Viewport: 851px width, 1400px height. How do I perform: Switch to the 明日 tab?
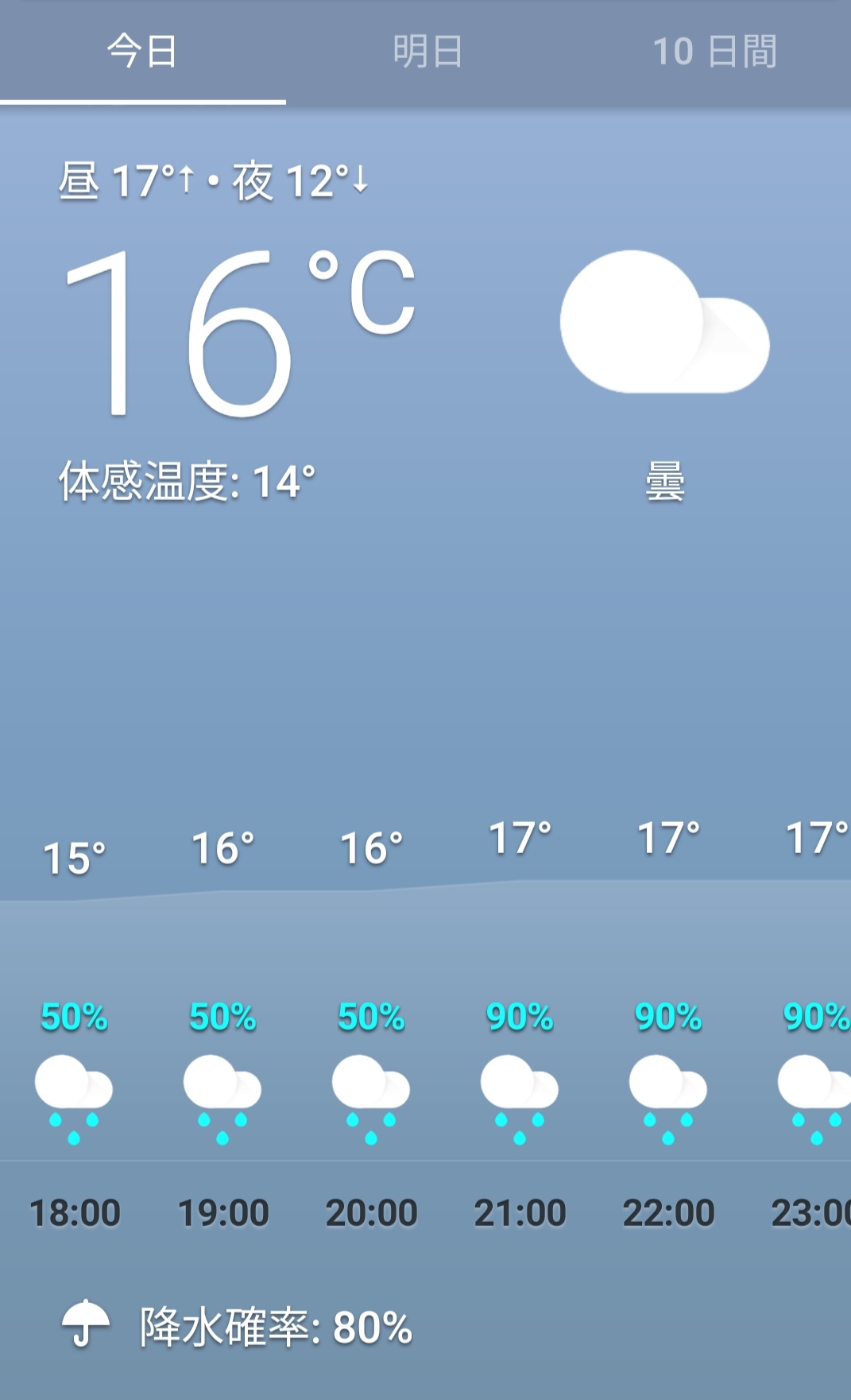(x=427, y=52)
